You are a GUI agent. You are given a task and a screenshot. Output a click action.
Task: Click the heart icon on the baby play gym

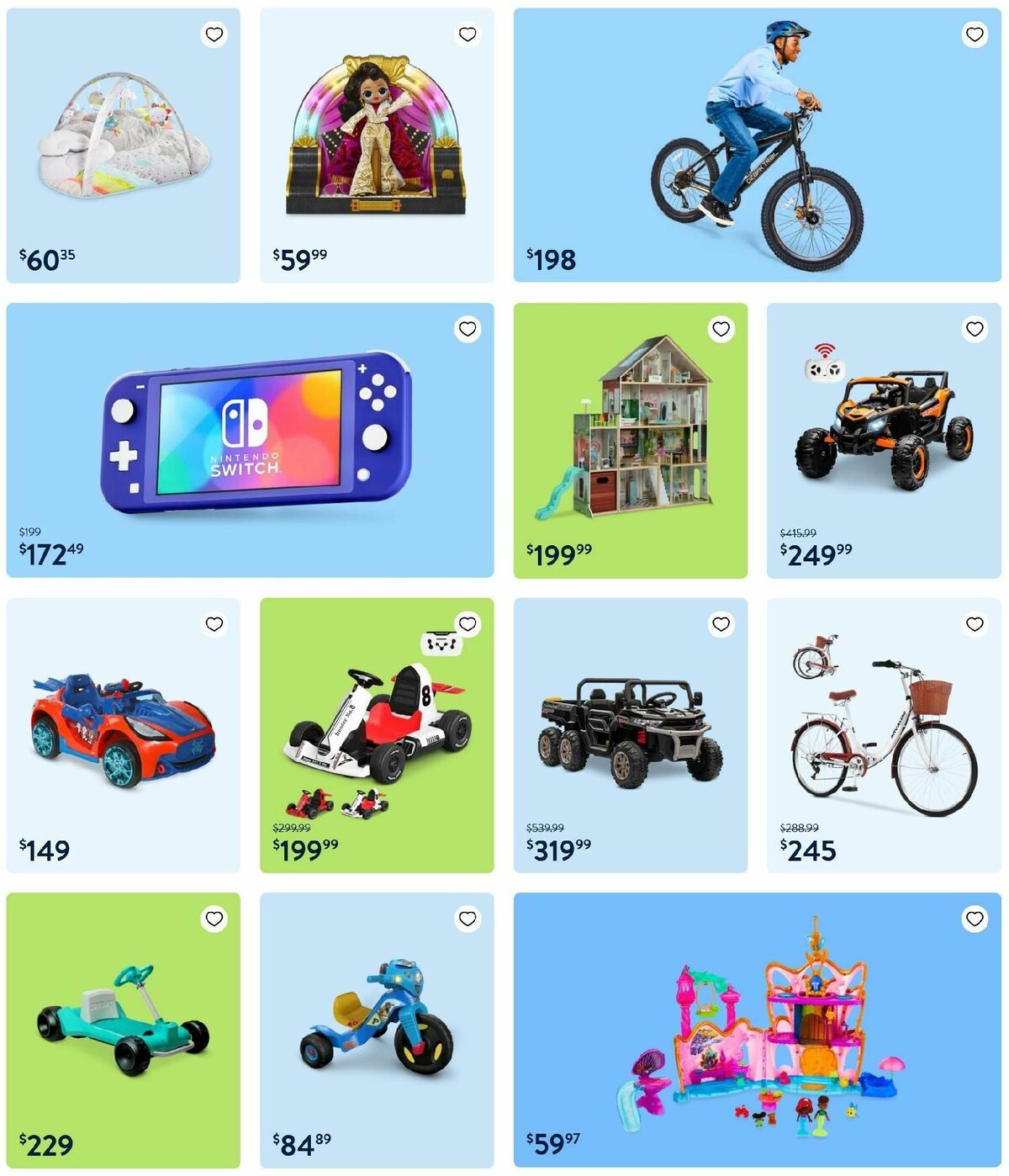tap(216, 34)
